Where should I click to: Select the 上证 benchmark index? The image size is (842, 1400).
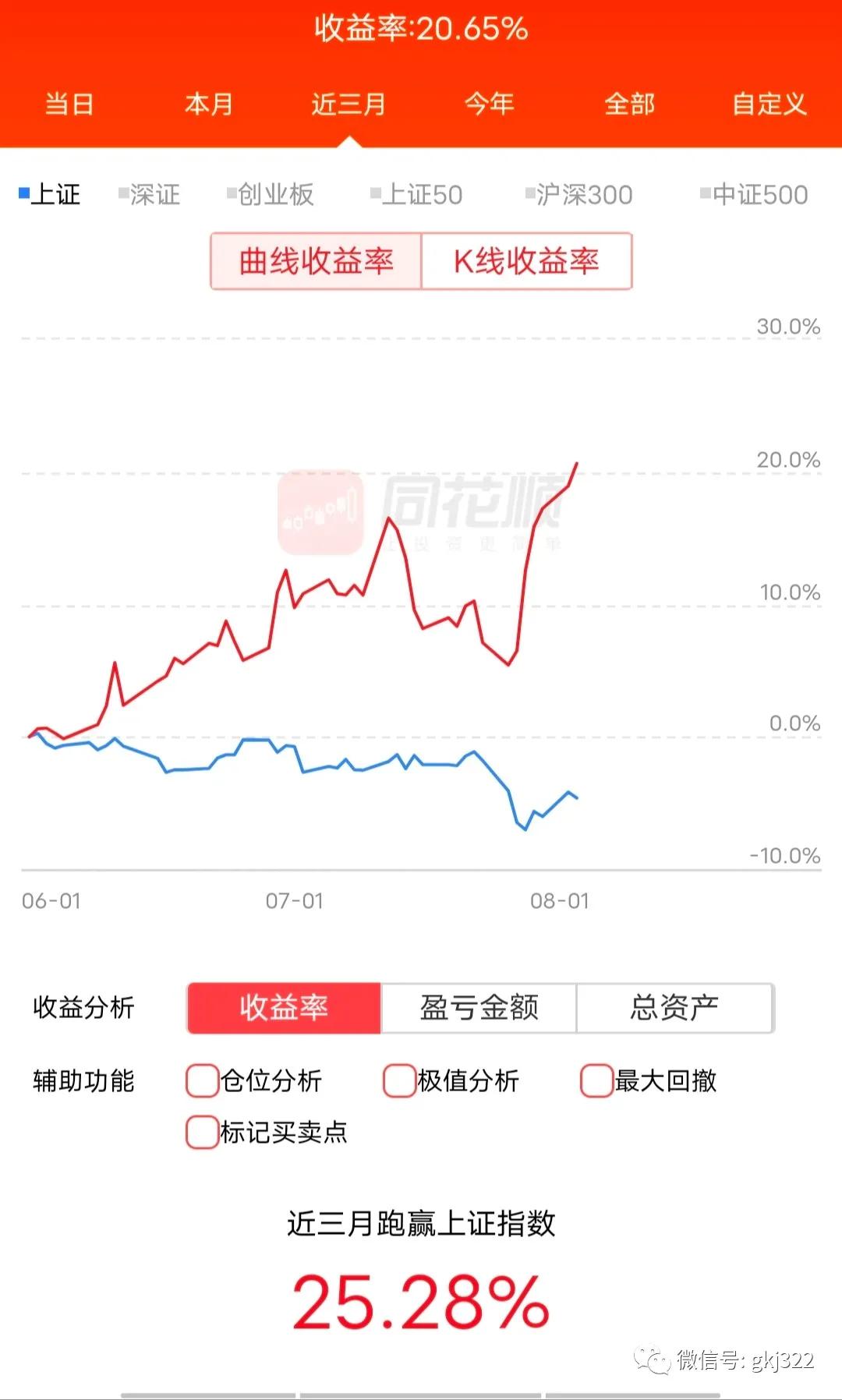tap(50, 194)
